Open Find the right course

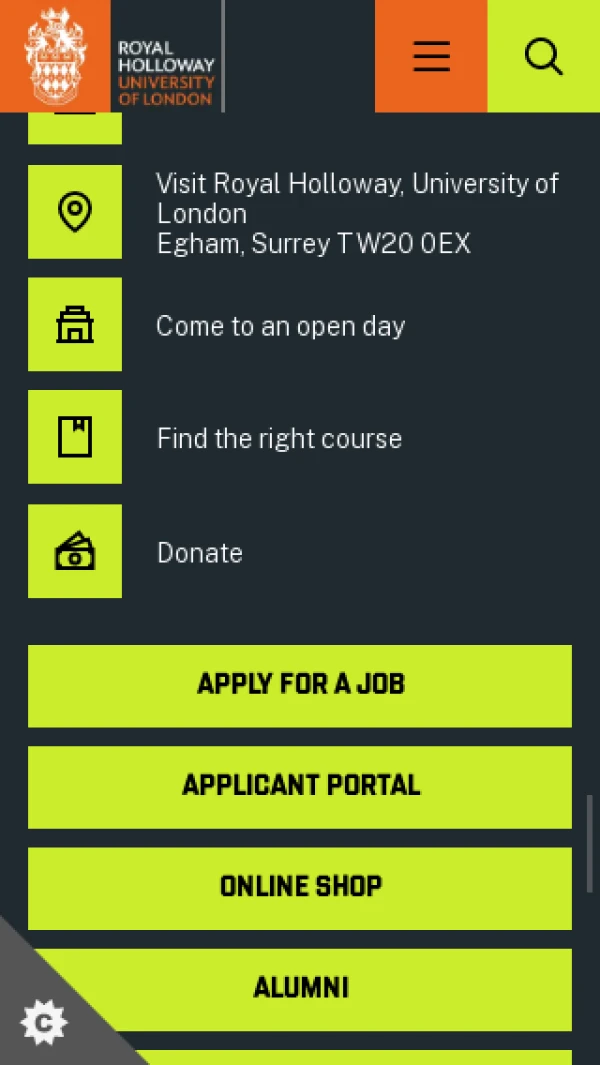point(279,439)
